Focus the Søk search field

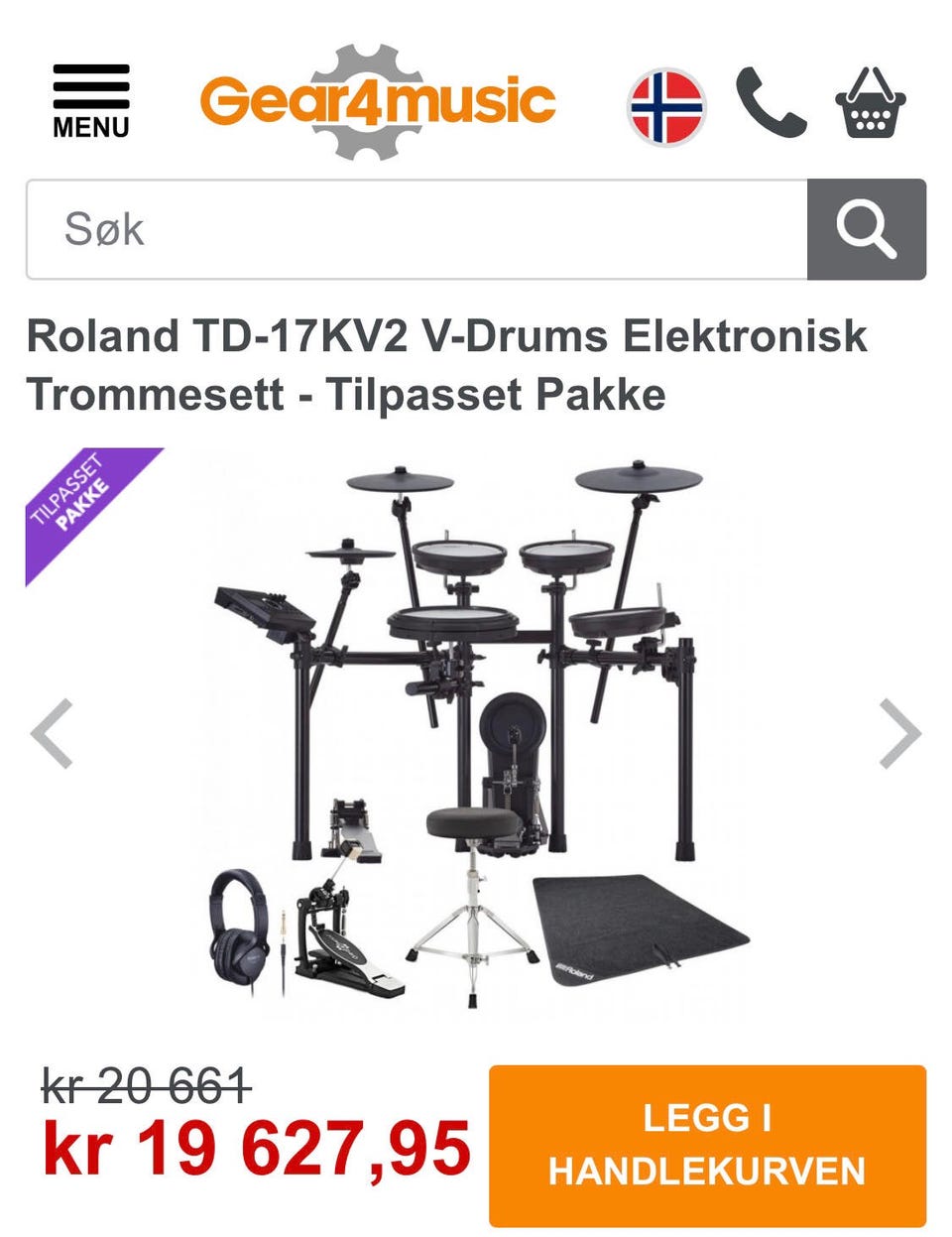click(x=416, y=230)
